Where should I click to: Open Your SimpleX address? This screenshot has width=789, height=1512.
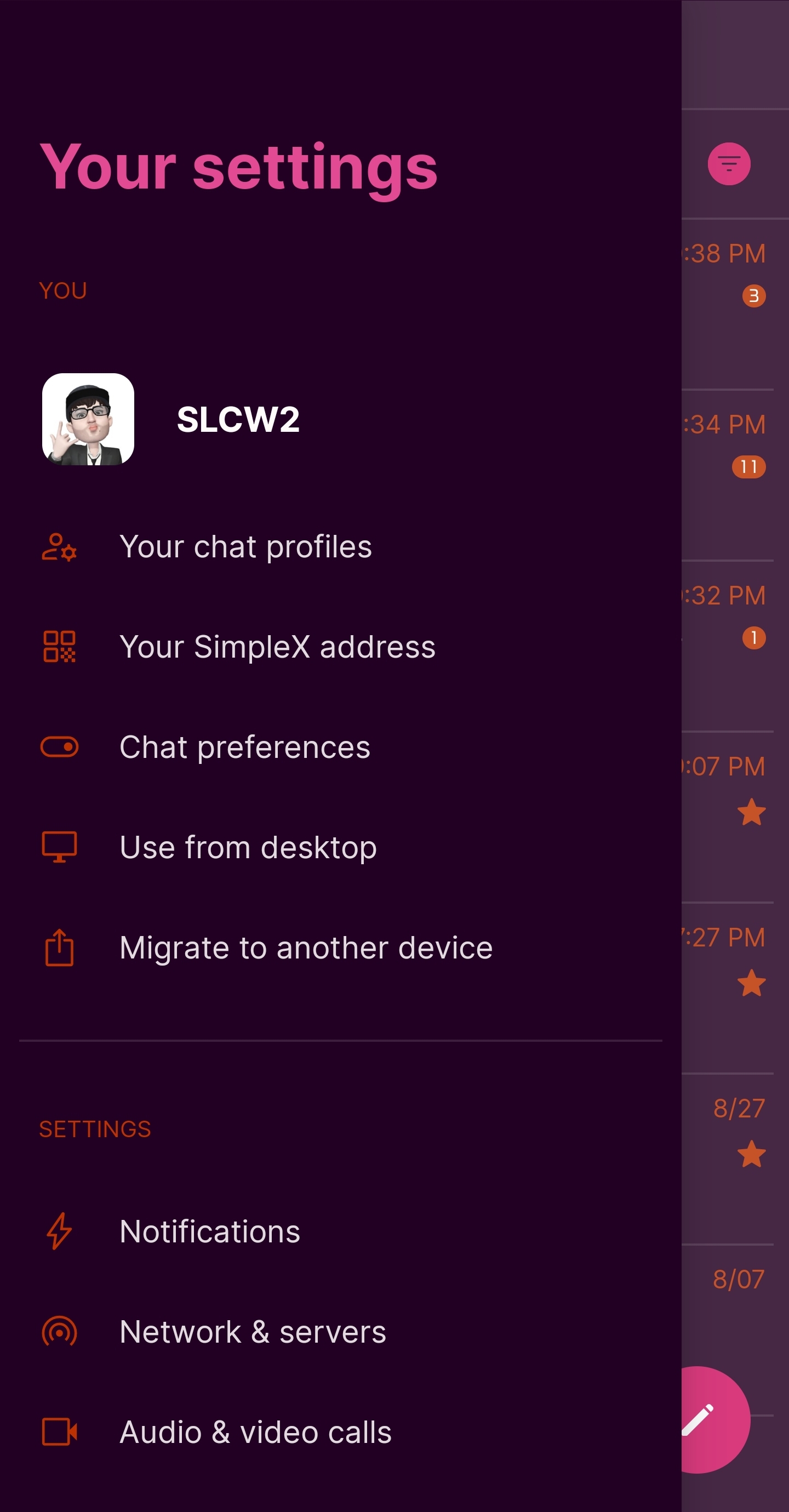[x=277, y=647]
